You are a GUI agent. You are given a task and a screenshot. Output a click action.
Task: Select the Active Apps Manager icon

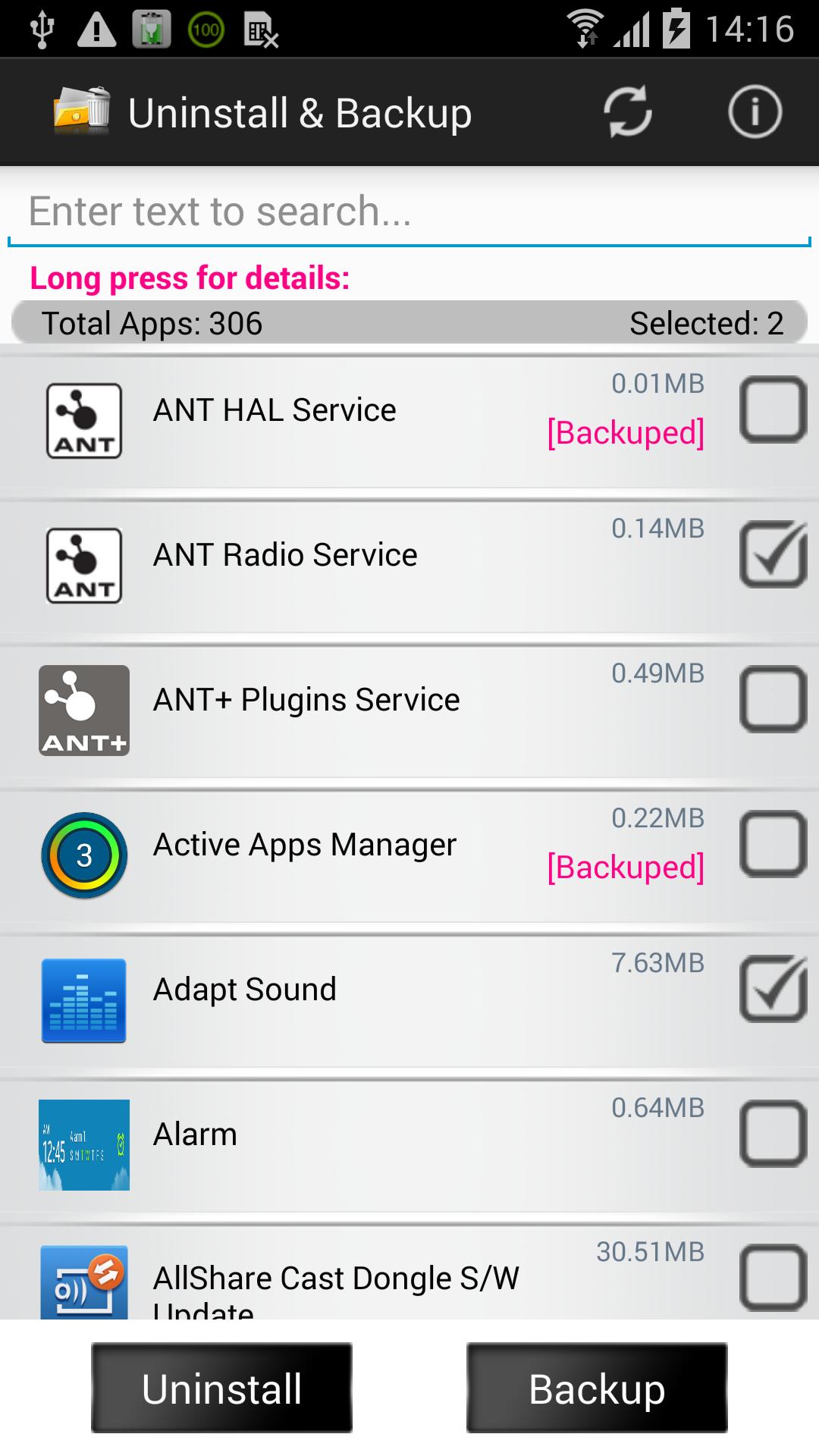[x=83, y=855]
